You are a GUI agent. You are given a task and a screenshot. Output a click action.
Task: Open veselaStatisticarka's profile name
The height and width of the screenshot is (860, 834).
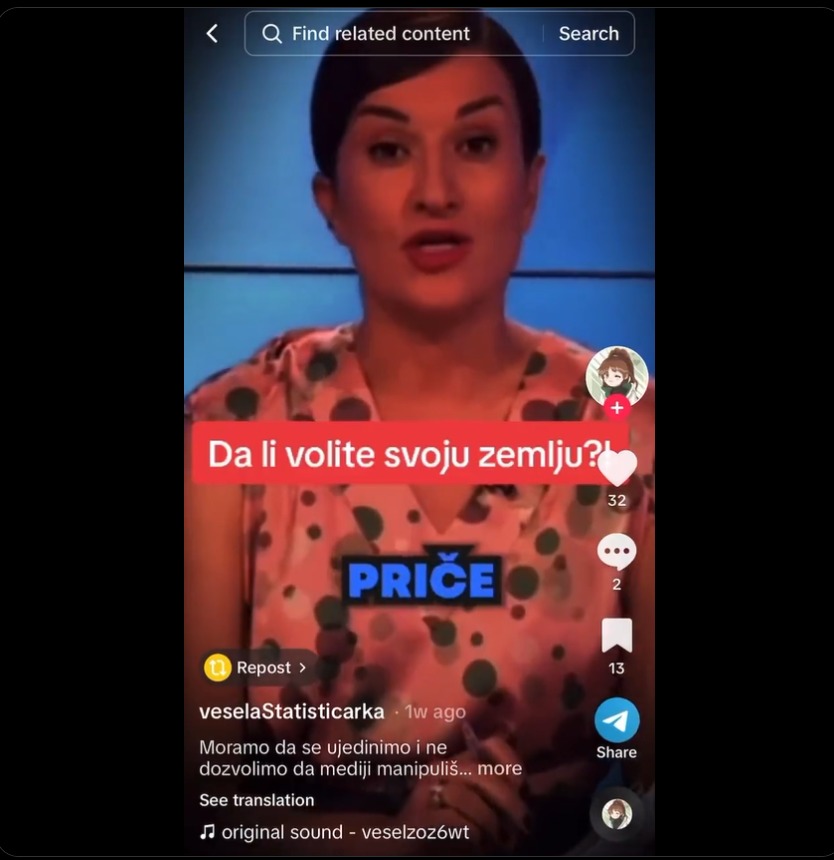tap(292, 712)
